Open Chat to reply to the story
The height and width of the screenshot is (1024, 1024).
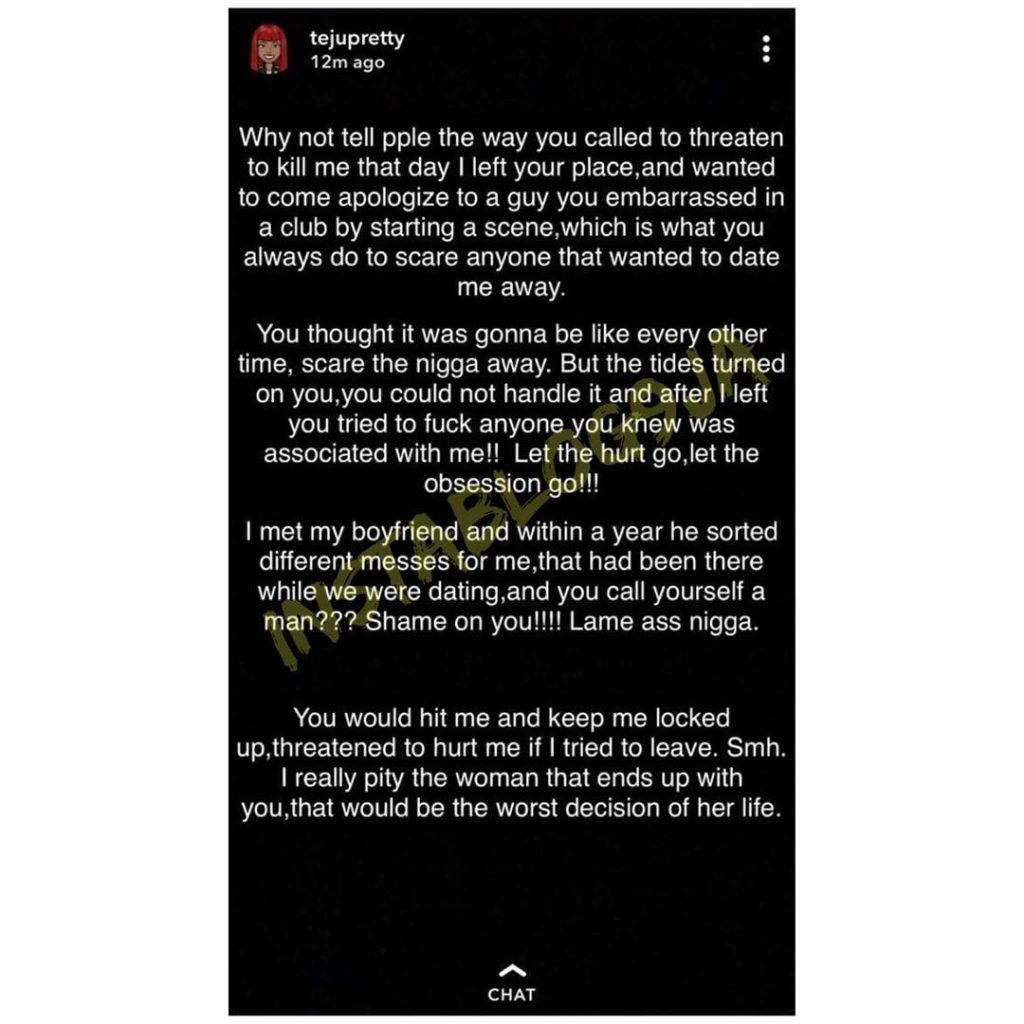(511, 984)
